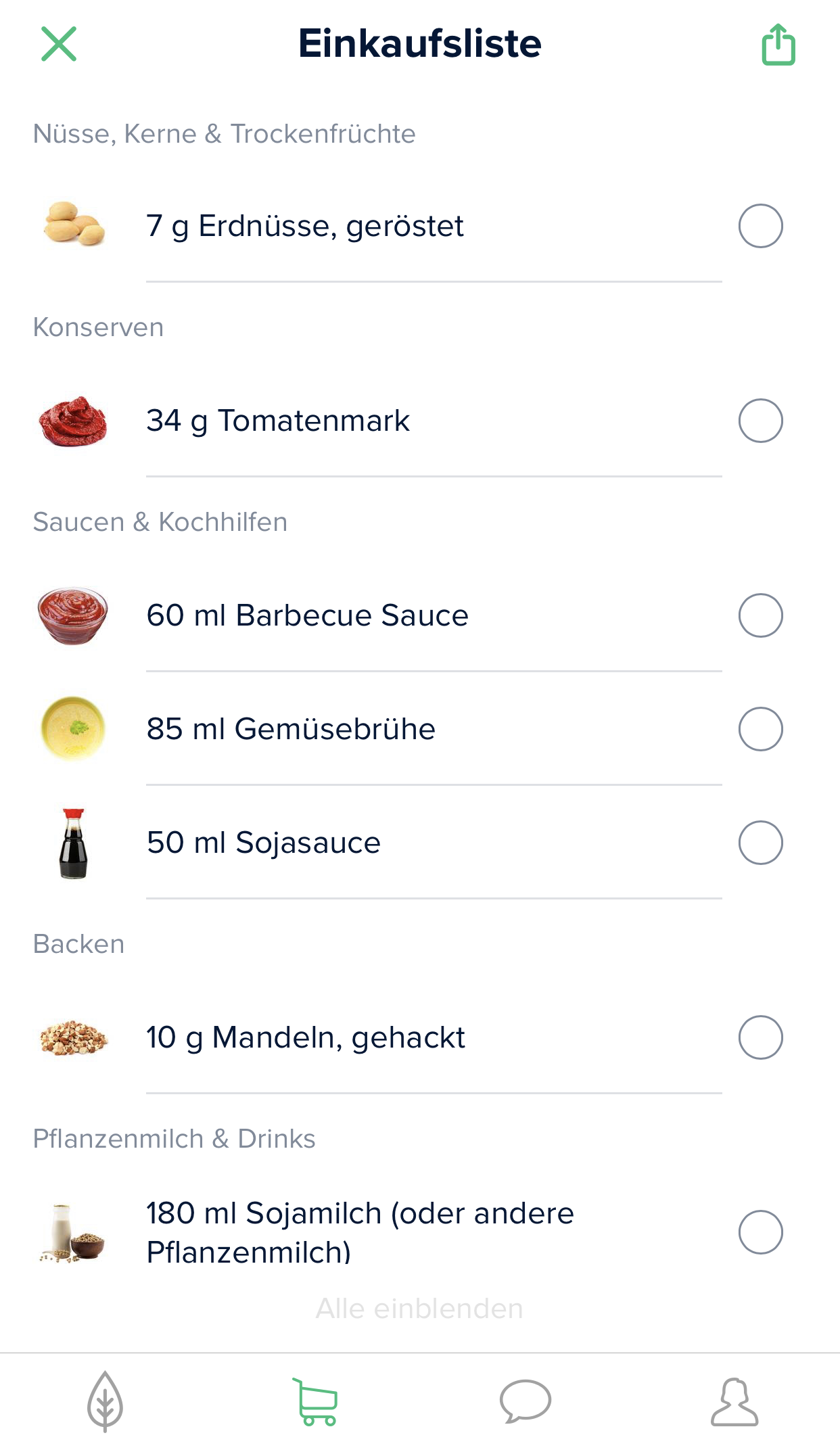The width and height of the screenshot is (840, 1452).
Task: Close the Einkaufsliste with the X
Action: pos(60,45)
